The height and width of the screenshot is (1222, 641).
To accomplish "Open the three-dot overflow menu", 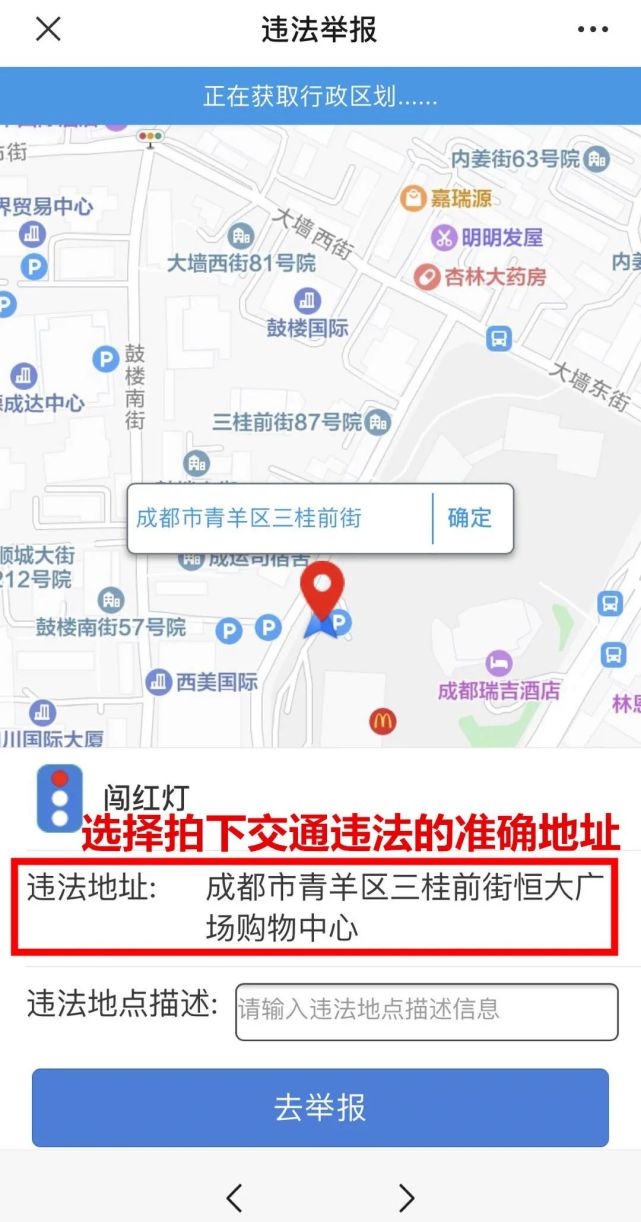I will pyautogui.click(x=593, y=30).
